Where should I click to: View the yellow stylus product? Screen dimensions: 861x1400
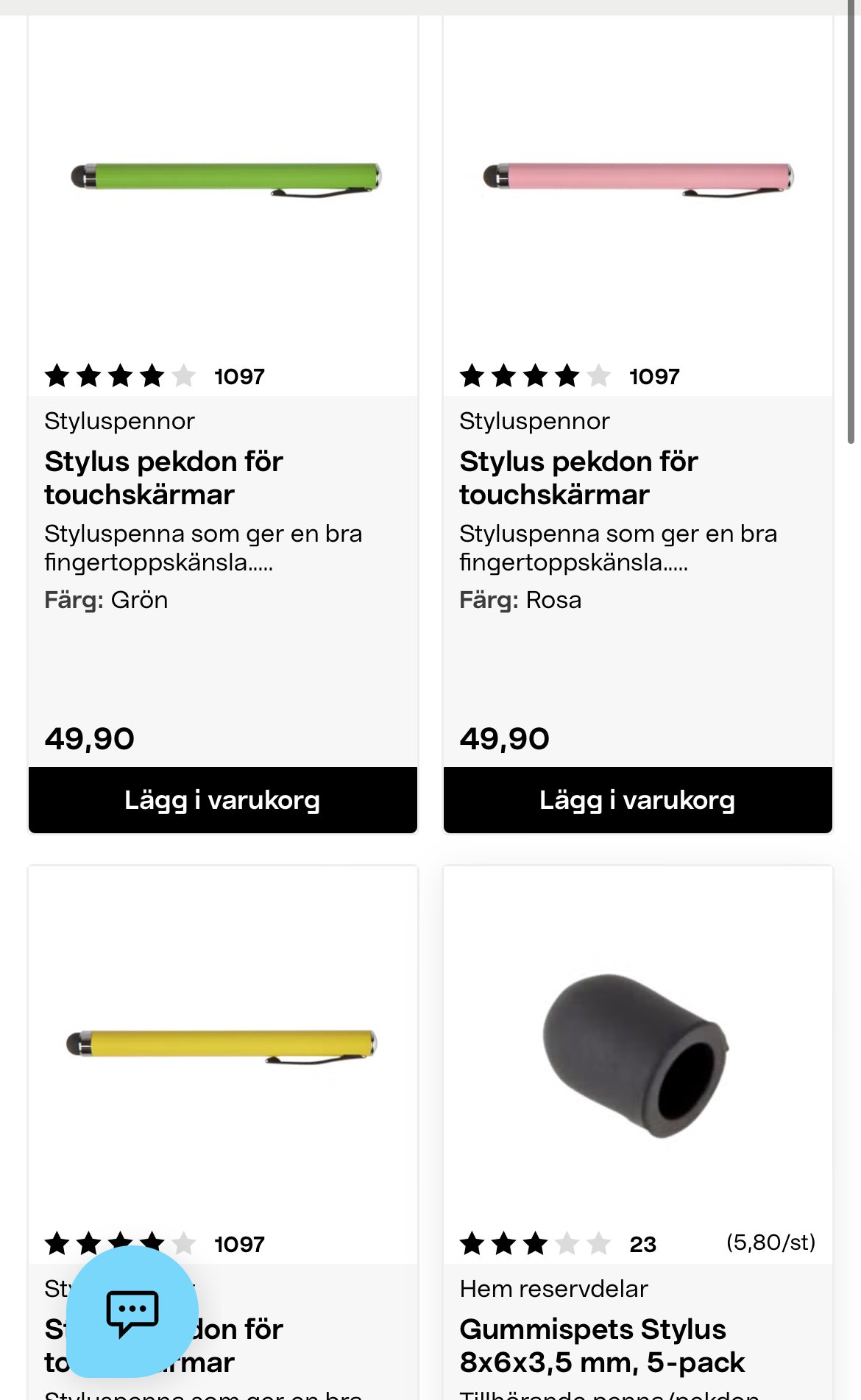coord(222,1045)
